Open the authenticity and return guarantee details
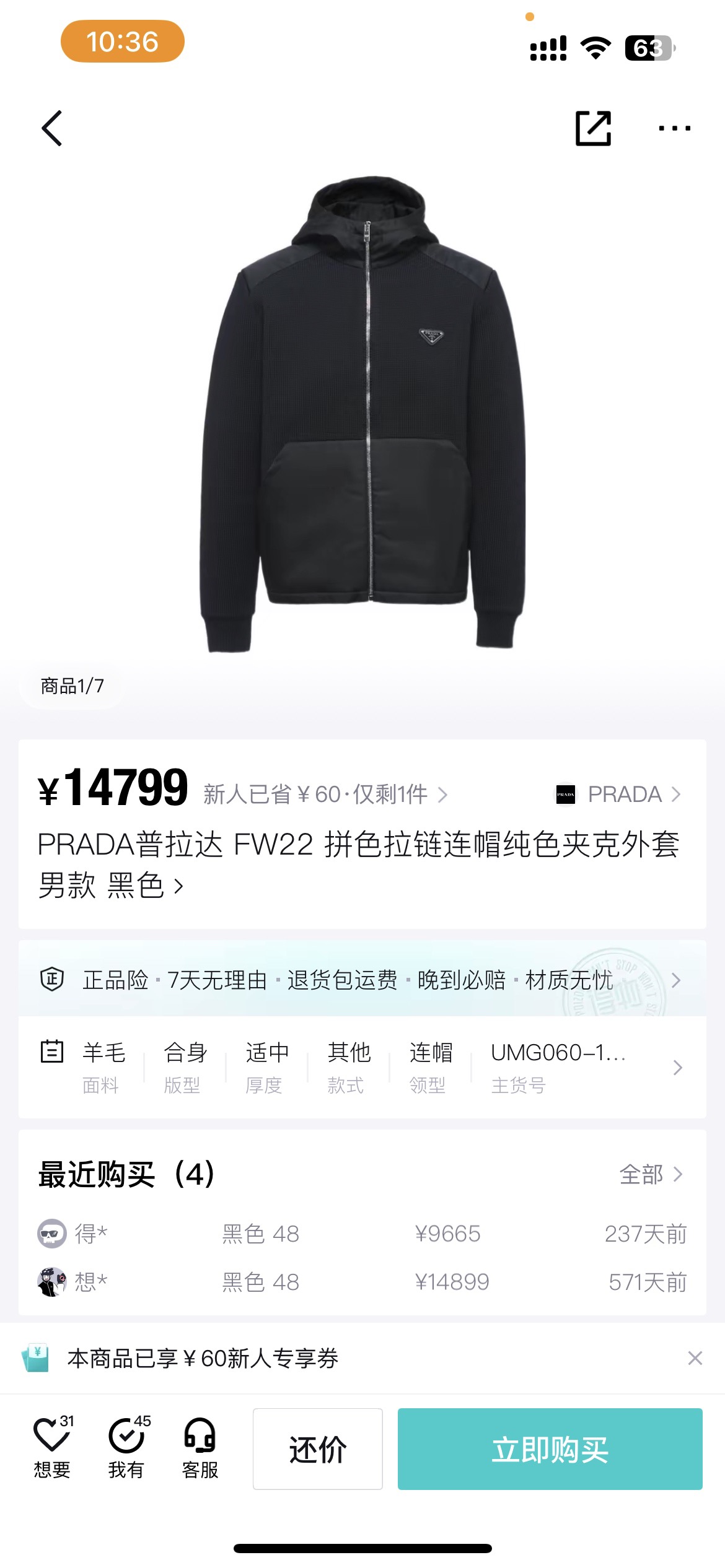The height and width of the screenshot is (1568, 725). click(362, 980)
